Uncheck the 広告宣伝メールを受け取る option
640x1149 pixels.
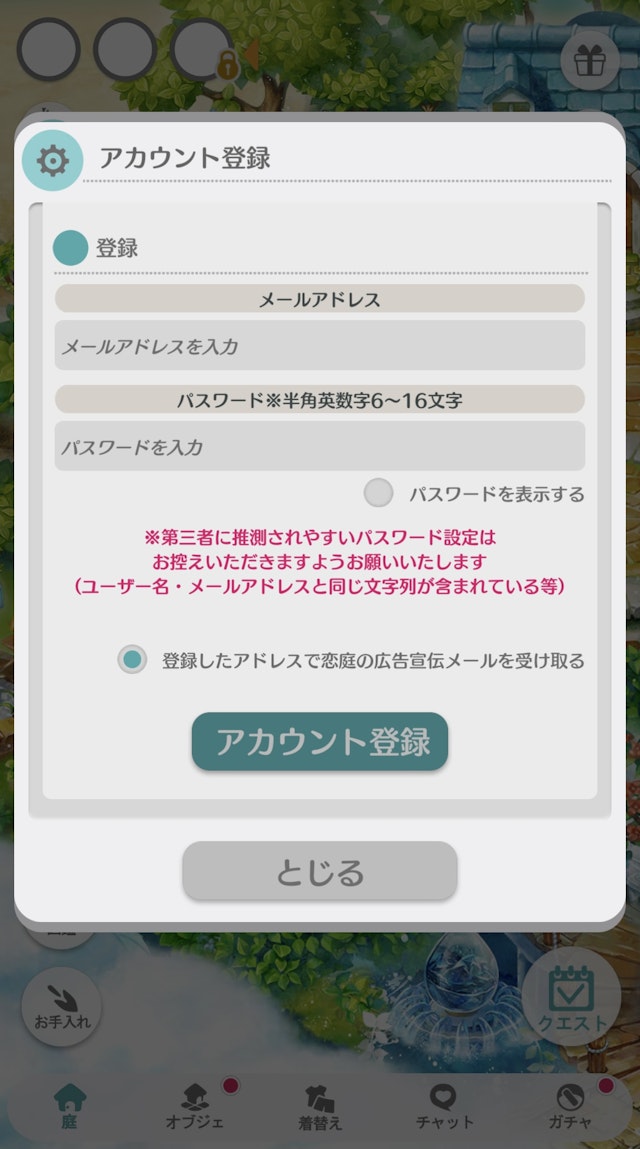click(x=132, y=660)
